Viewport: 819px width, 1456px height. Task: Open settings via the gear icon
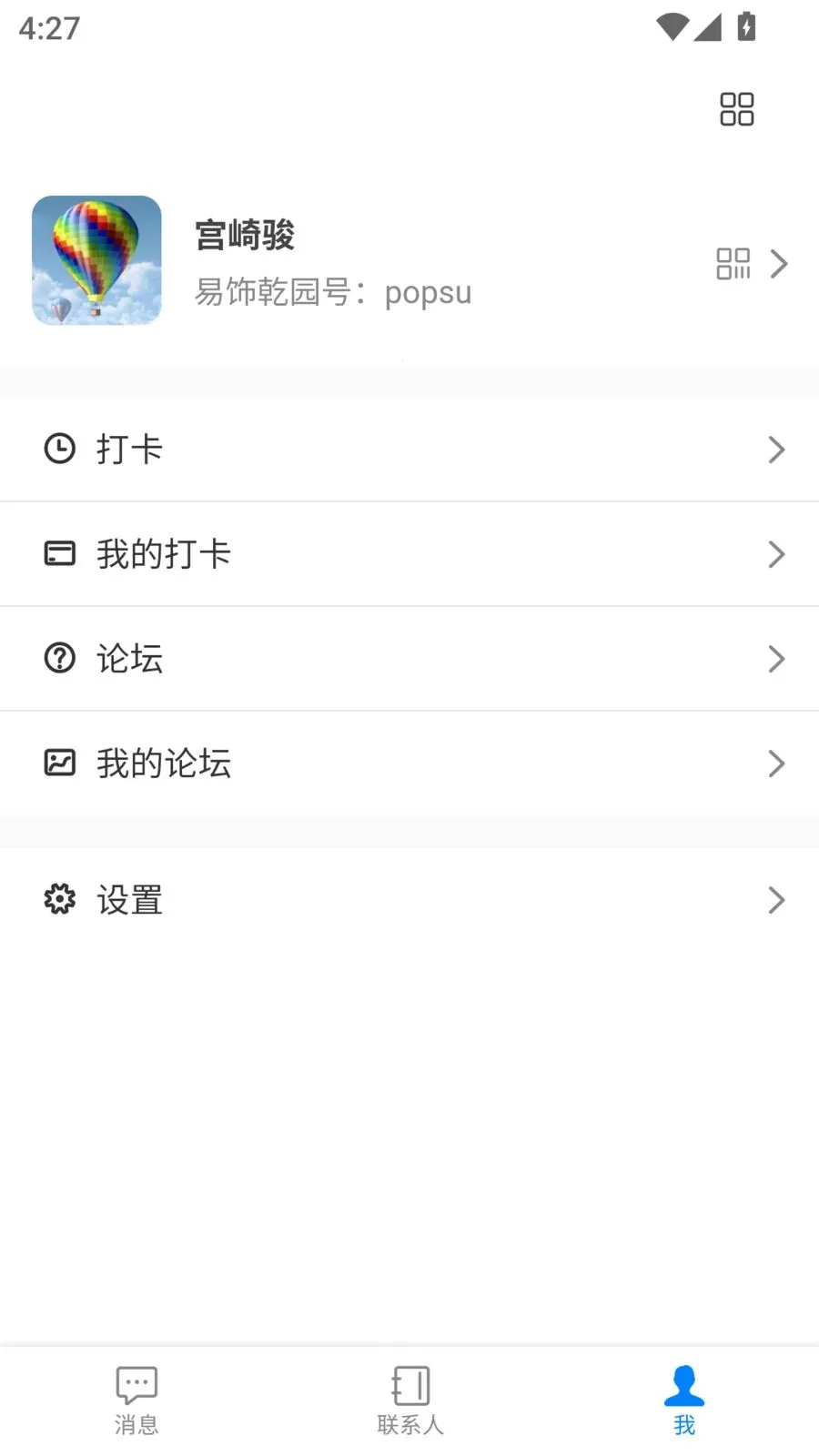(59, 899)
